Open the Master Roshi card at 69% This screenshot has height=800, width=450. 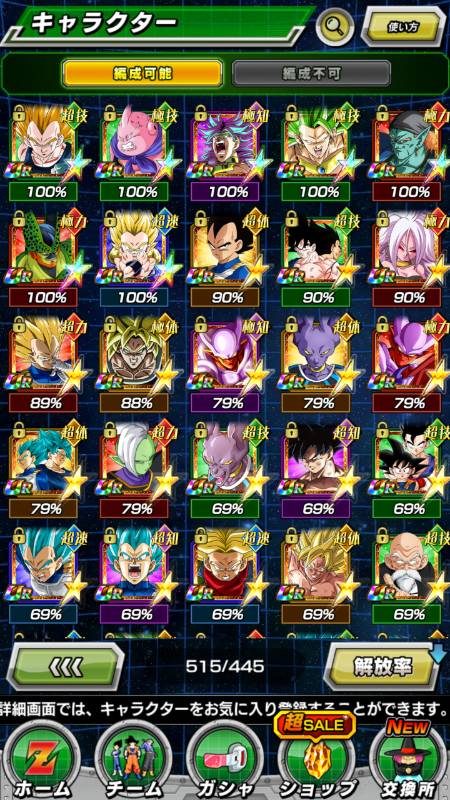click(408, 575)
